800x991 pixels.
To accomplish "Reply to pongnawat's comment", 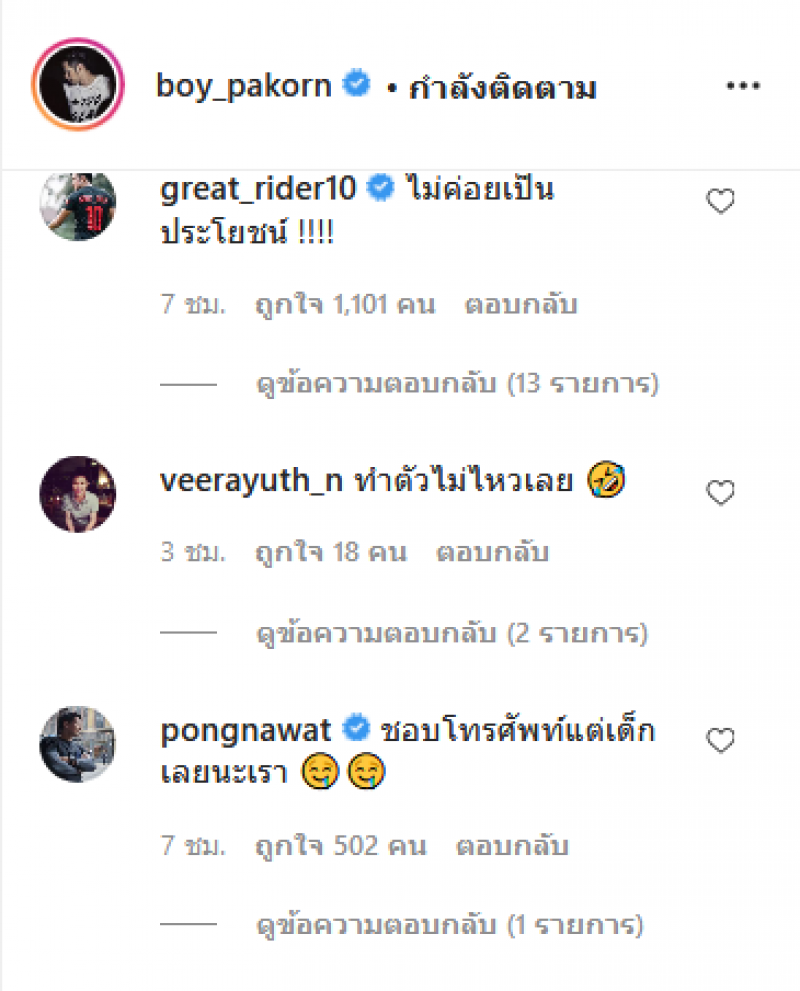I will 512,846.
